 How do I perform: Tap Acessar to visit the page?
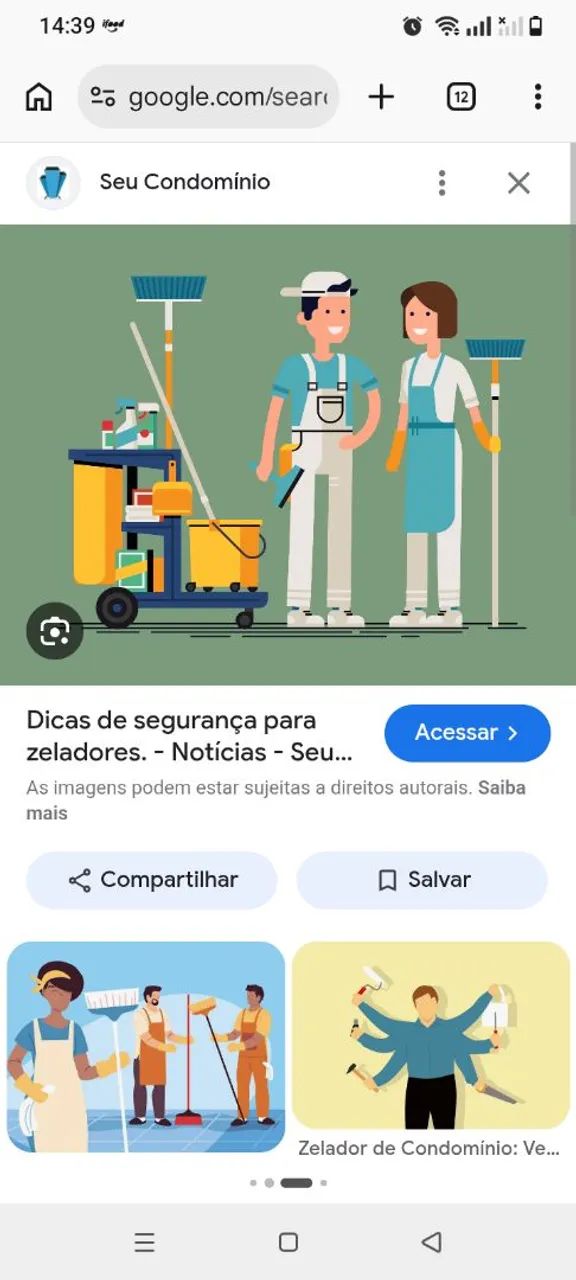coord(467,733)
